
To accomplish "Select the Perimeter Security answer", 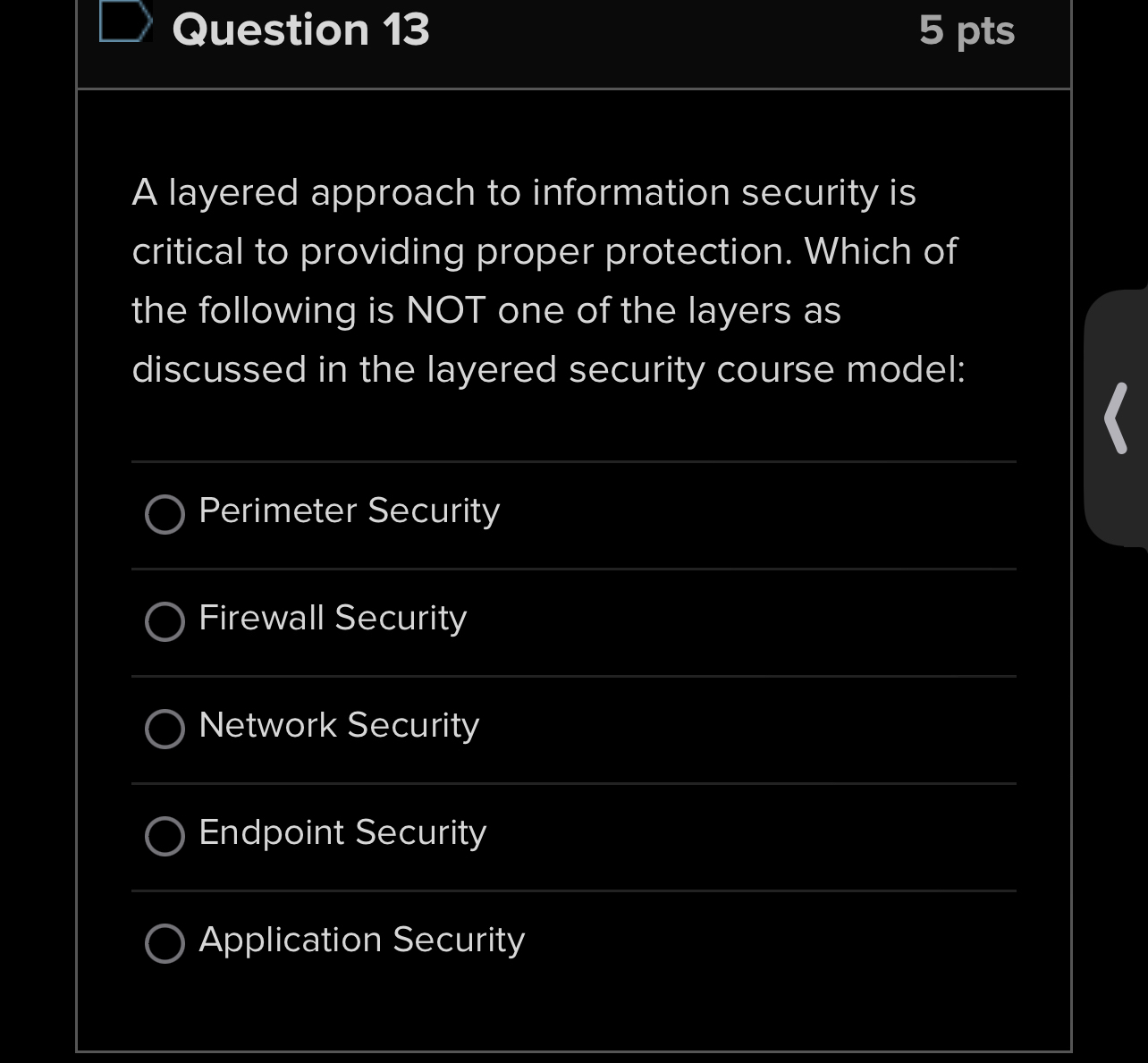I will coord(165,515).
